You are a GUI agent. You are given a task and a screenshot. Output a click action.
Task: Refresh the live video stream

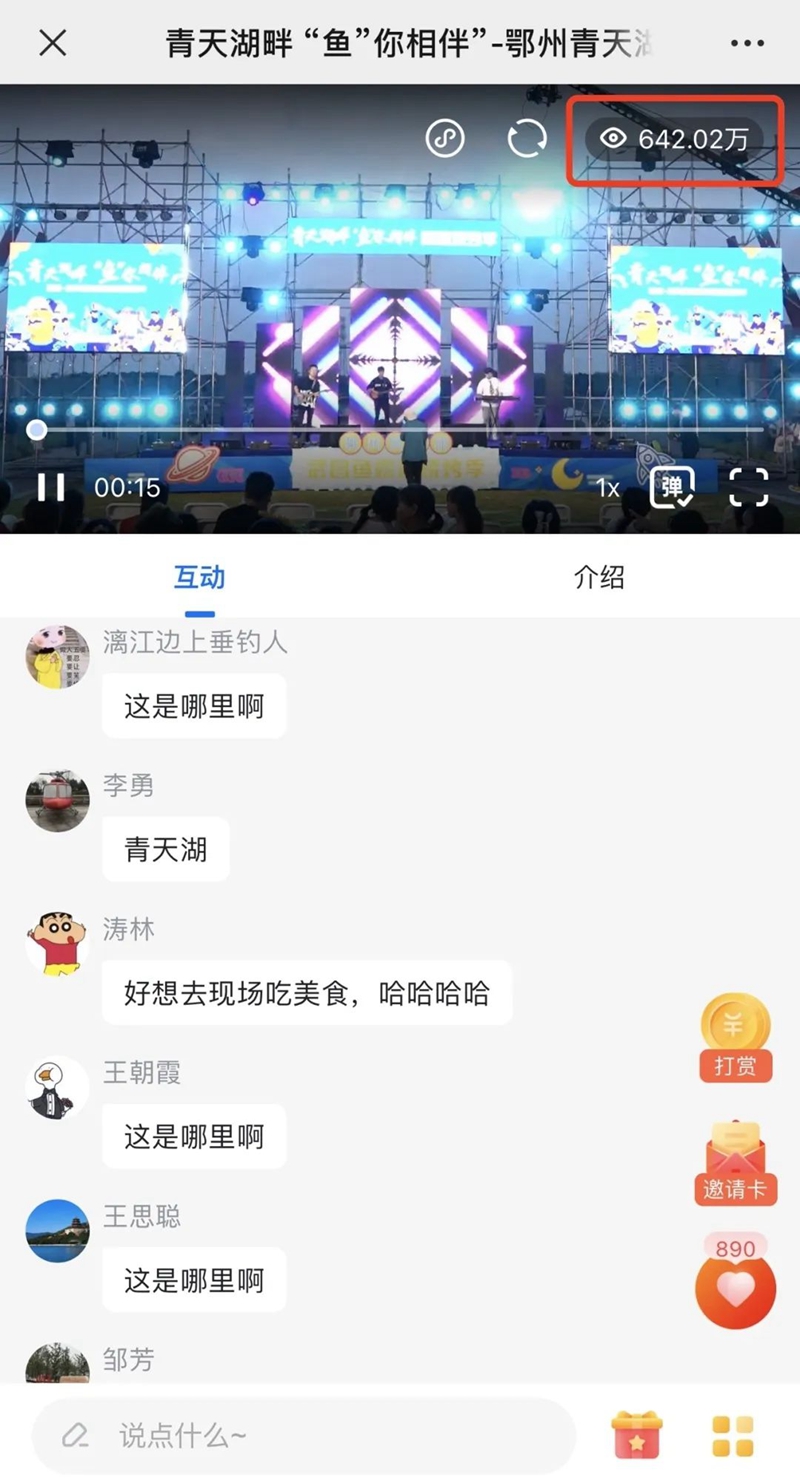pyautogui.click(x=527, y=138)
